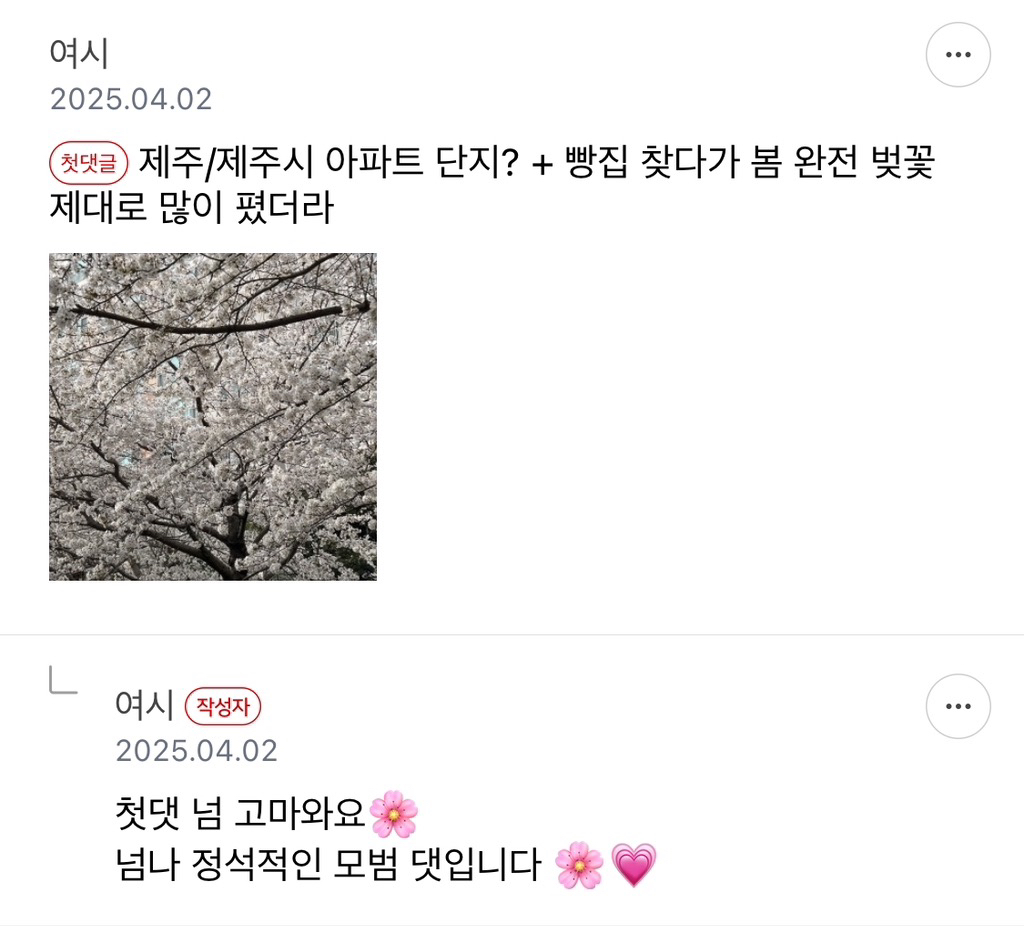1024x926 pixels.
Task: View the cherry blossom photo in the comment
Action: pos(213,416)
